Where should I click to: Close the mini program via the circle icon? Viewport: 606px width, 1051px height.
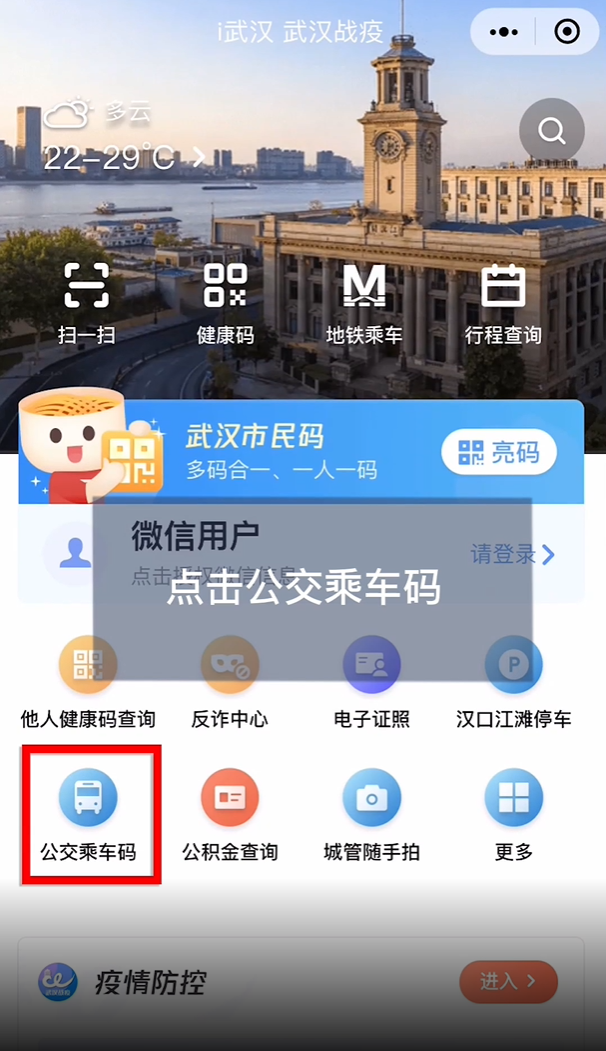[566, 32]
